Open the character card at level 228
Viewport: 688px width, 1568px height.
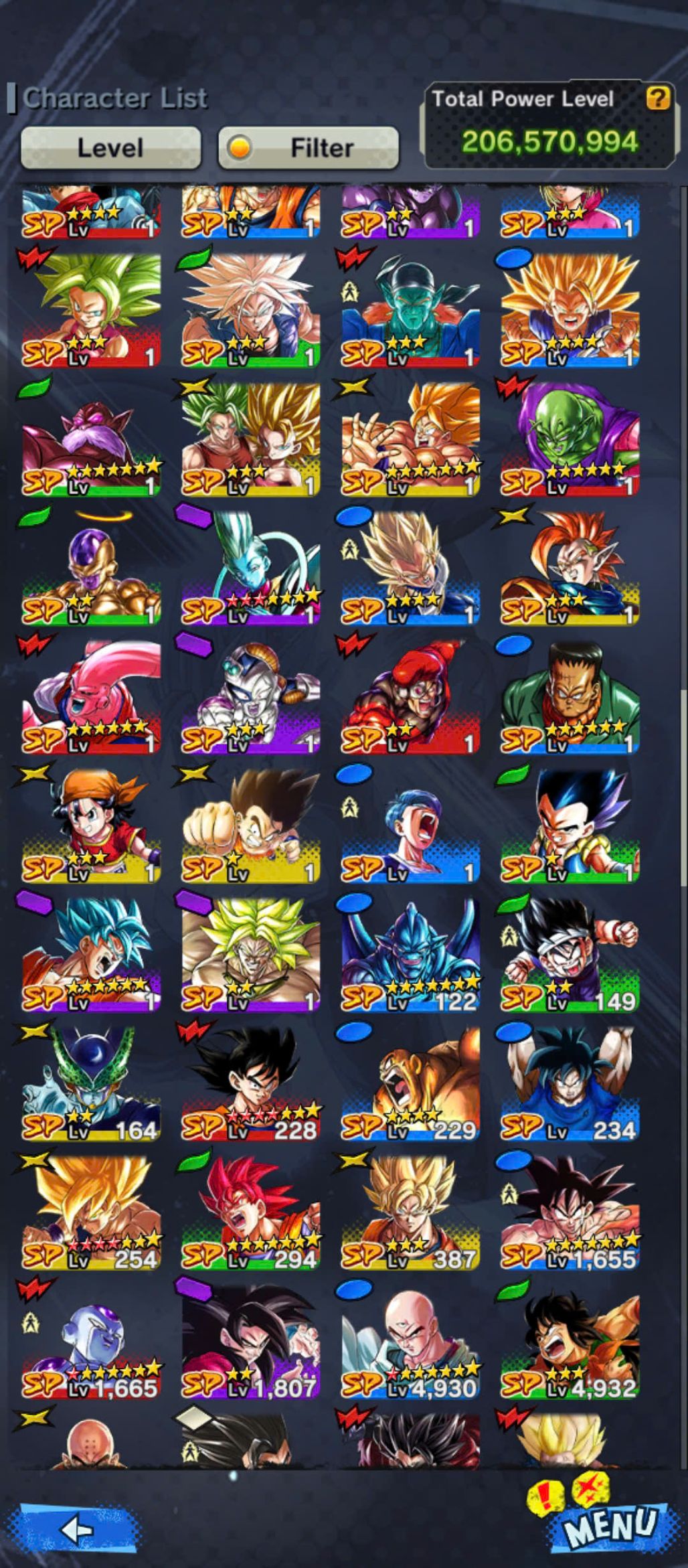(x=250, y=1085)
